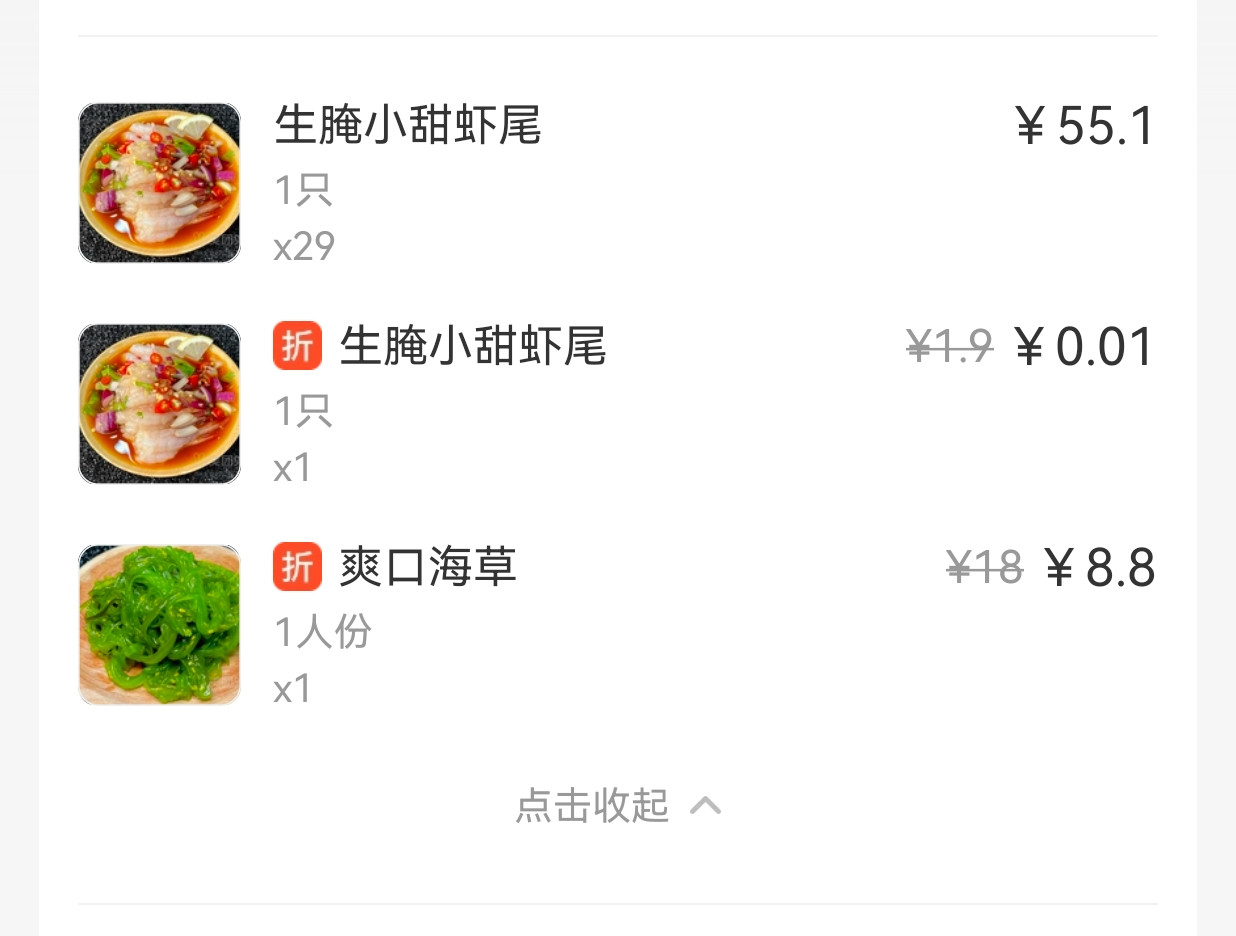This screenshot has width=1236, height=936.
Task: Open the discounted ¥0.01 生腌小甜虾尾 item
Action: click(x=472, y=347)
